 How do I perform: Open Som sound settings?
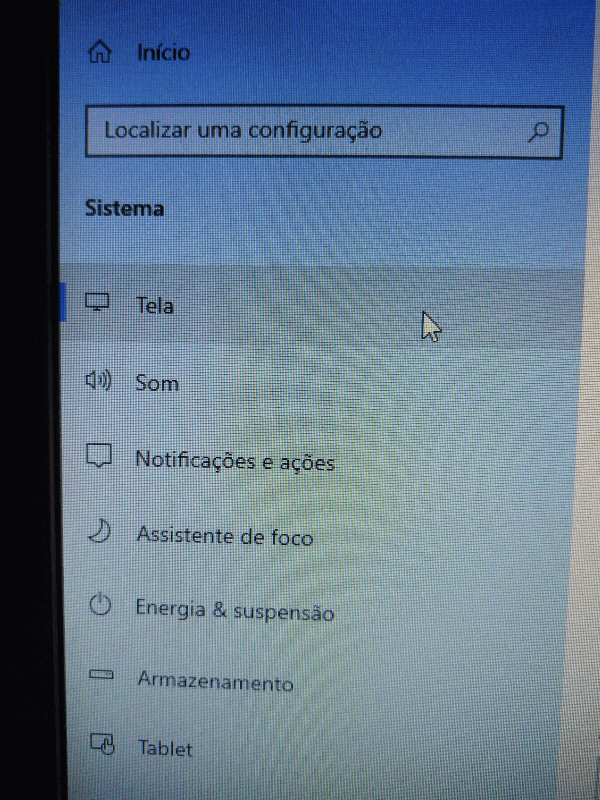[156, 382]
